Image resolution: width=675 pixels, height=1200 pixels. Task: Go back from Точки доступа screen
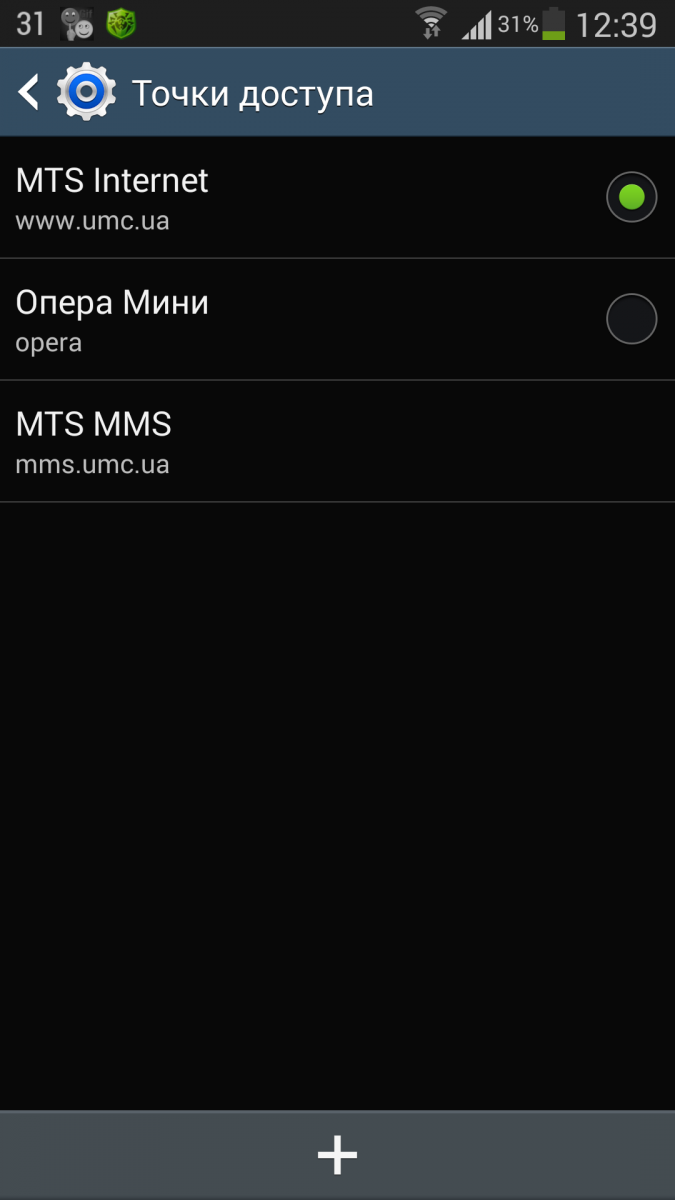pos(30,93)
